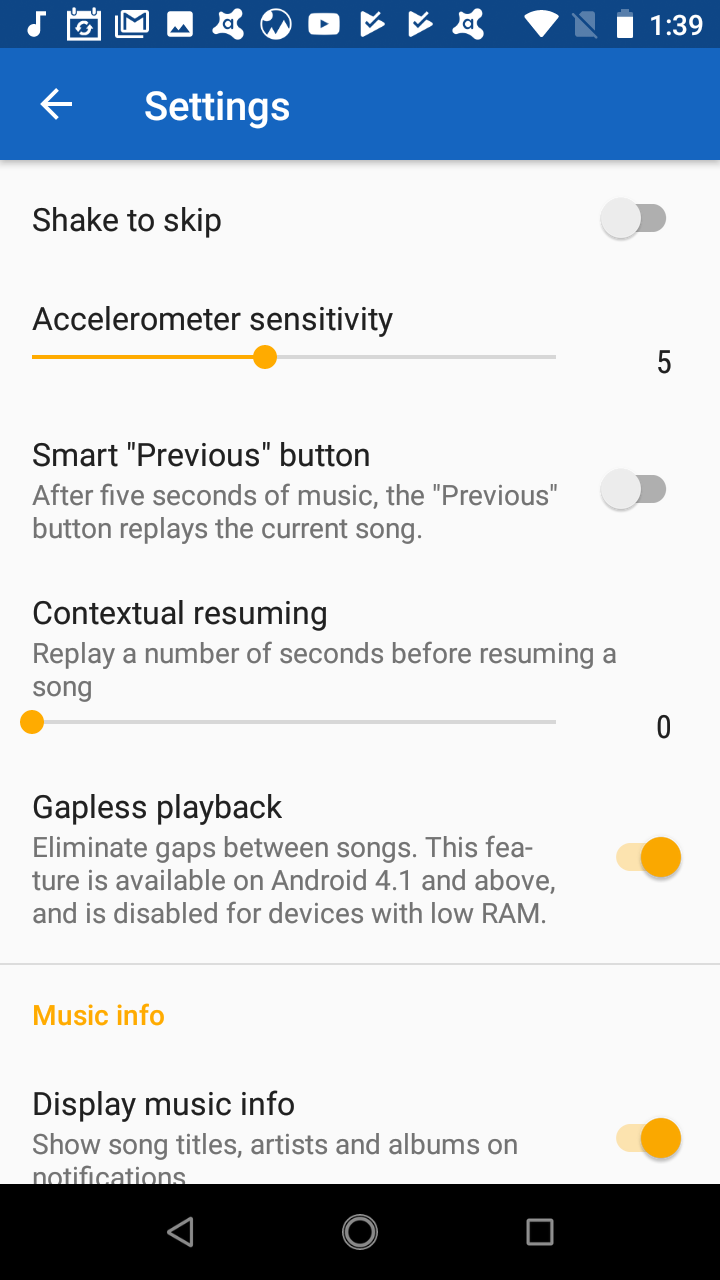Tap the compass notification icon
Image resolution: width=720 pixels, height=1280 pixels.
pyautogui.click(x=275, y=22)
